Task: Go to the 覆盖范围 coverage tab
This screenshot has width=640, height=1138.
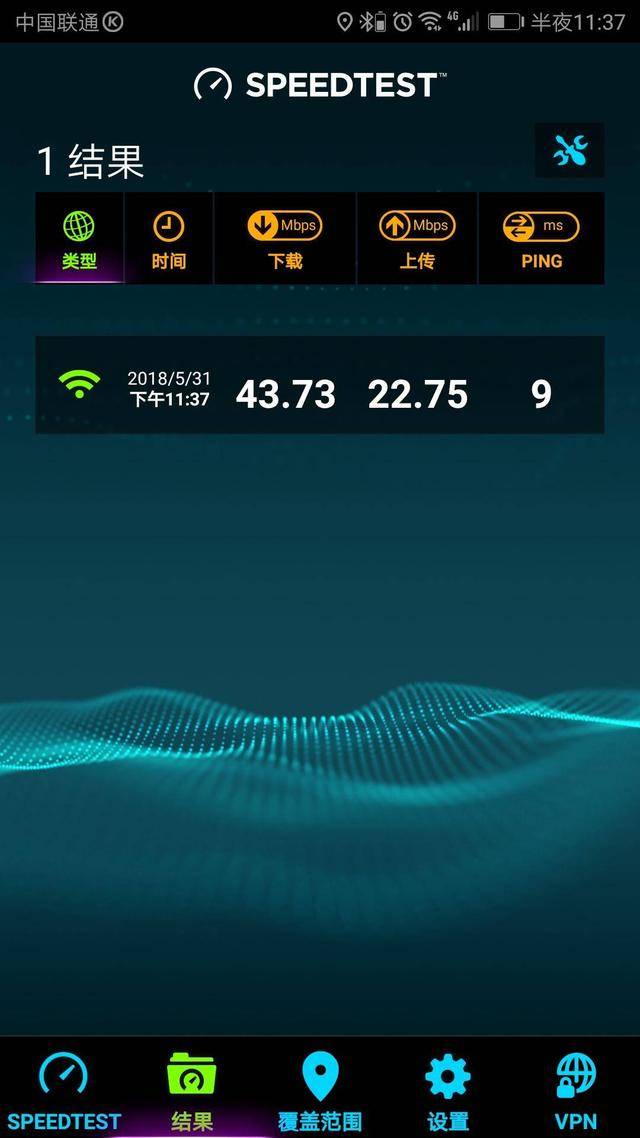Action: click(320, 1090)
